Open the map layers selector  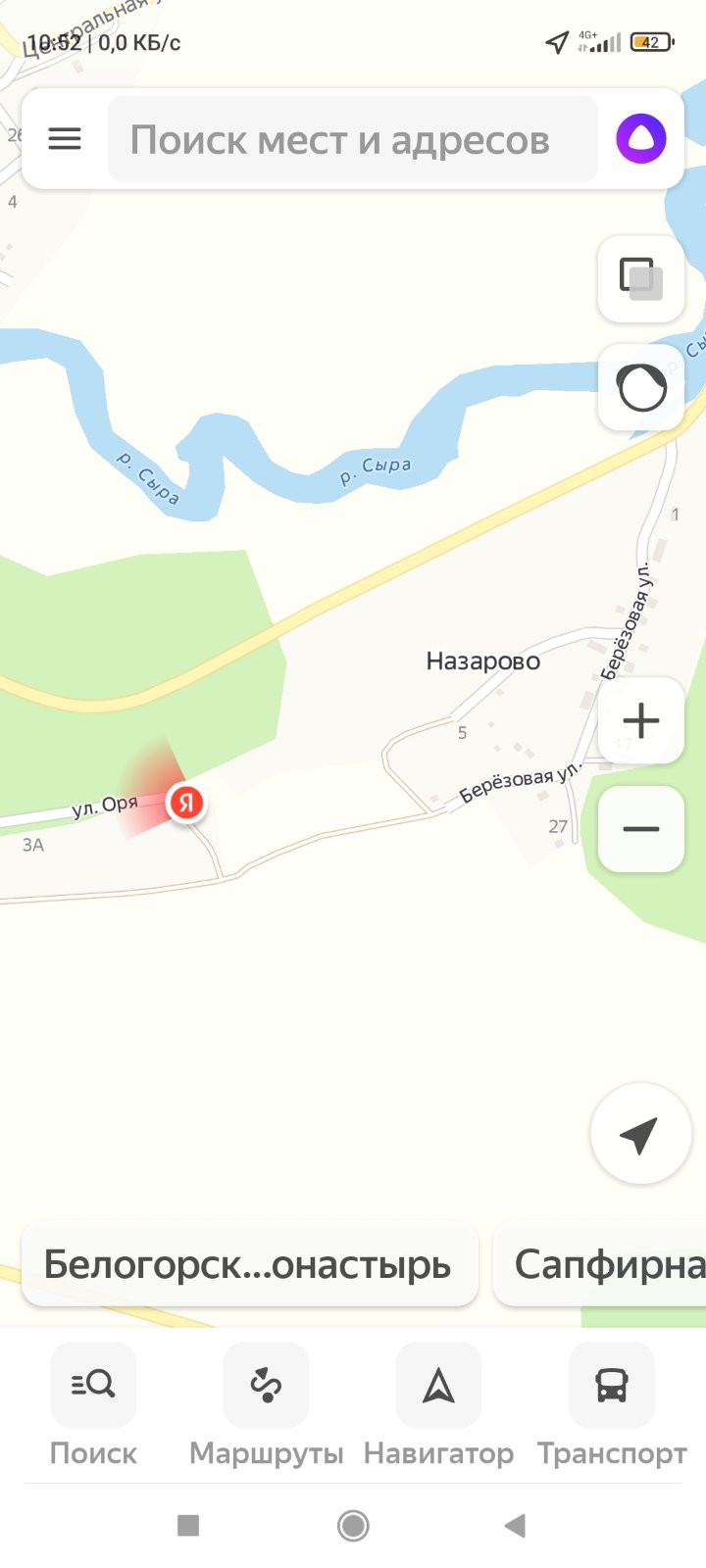tap(640, 278)
